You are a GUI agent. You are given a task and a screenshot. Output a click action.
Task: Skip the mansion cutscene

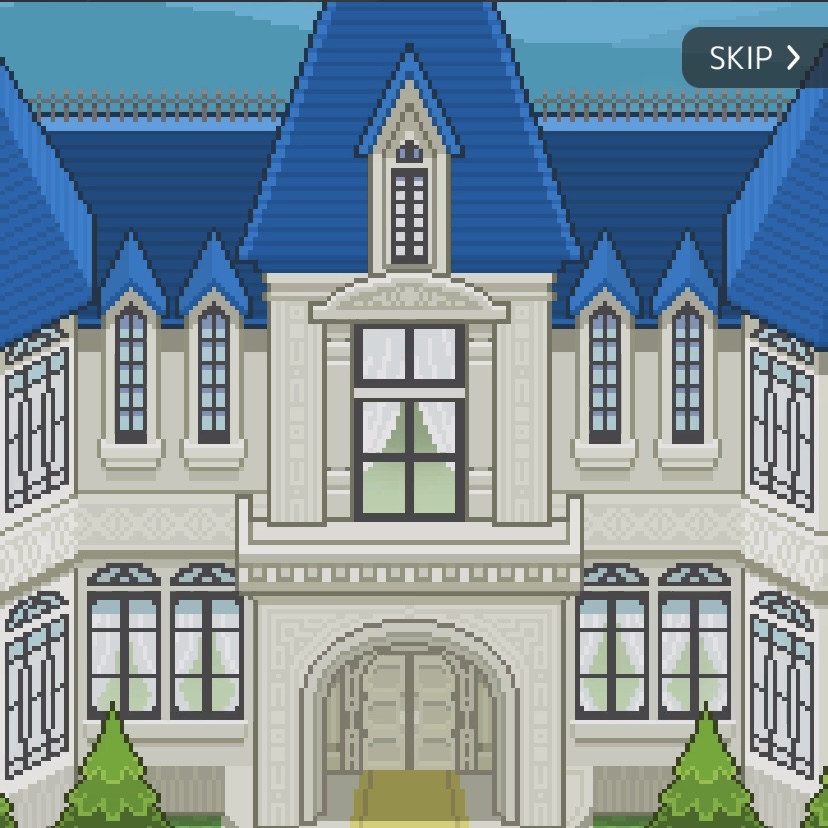[x=755, y=58]
